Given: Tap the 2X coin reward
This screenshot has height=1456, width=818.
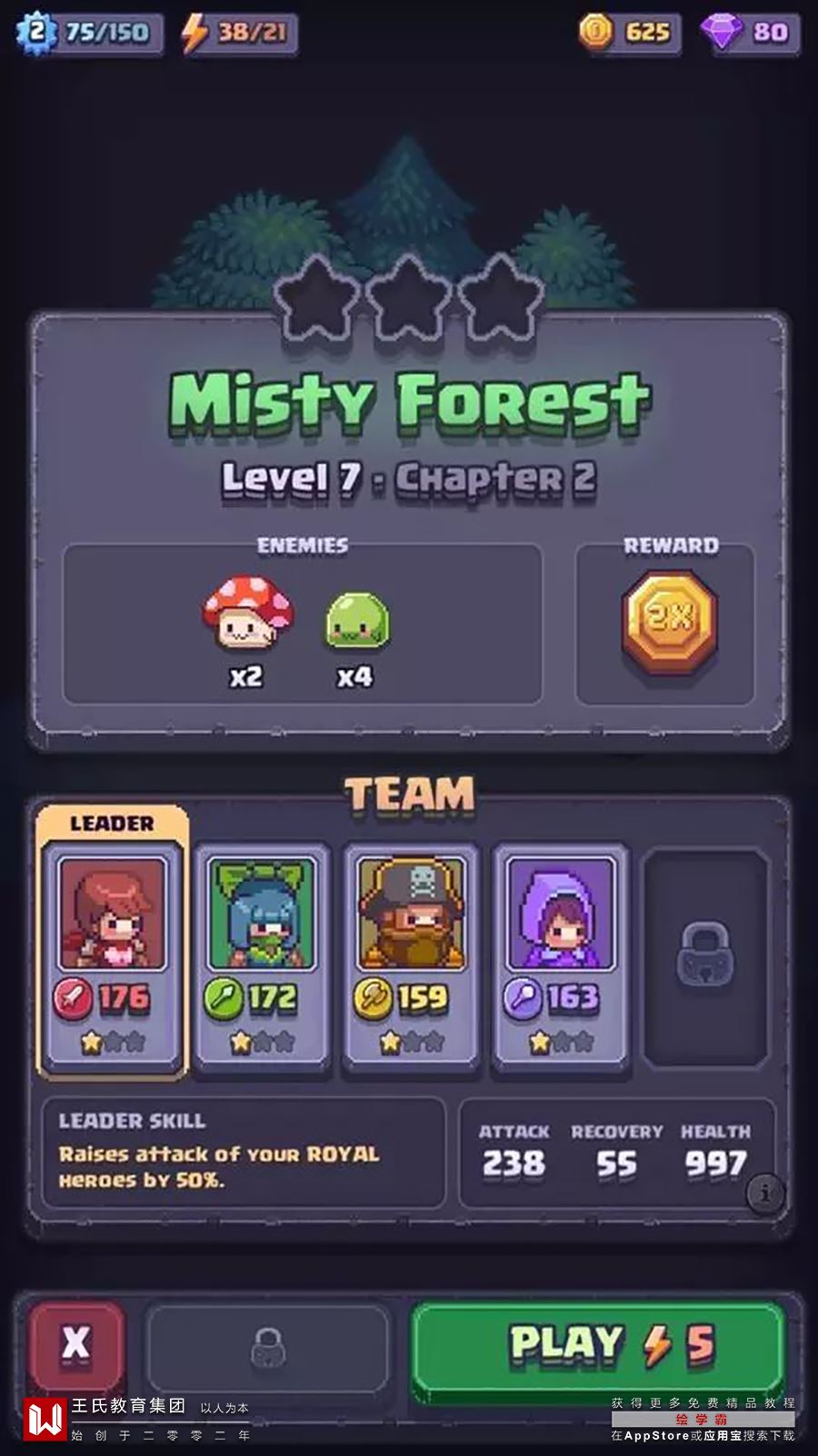Looking at the screenshot, I should 670,620.
